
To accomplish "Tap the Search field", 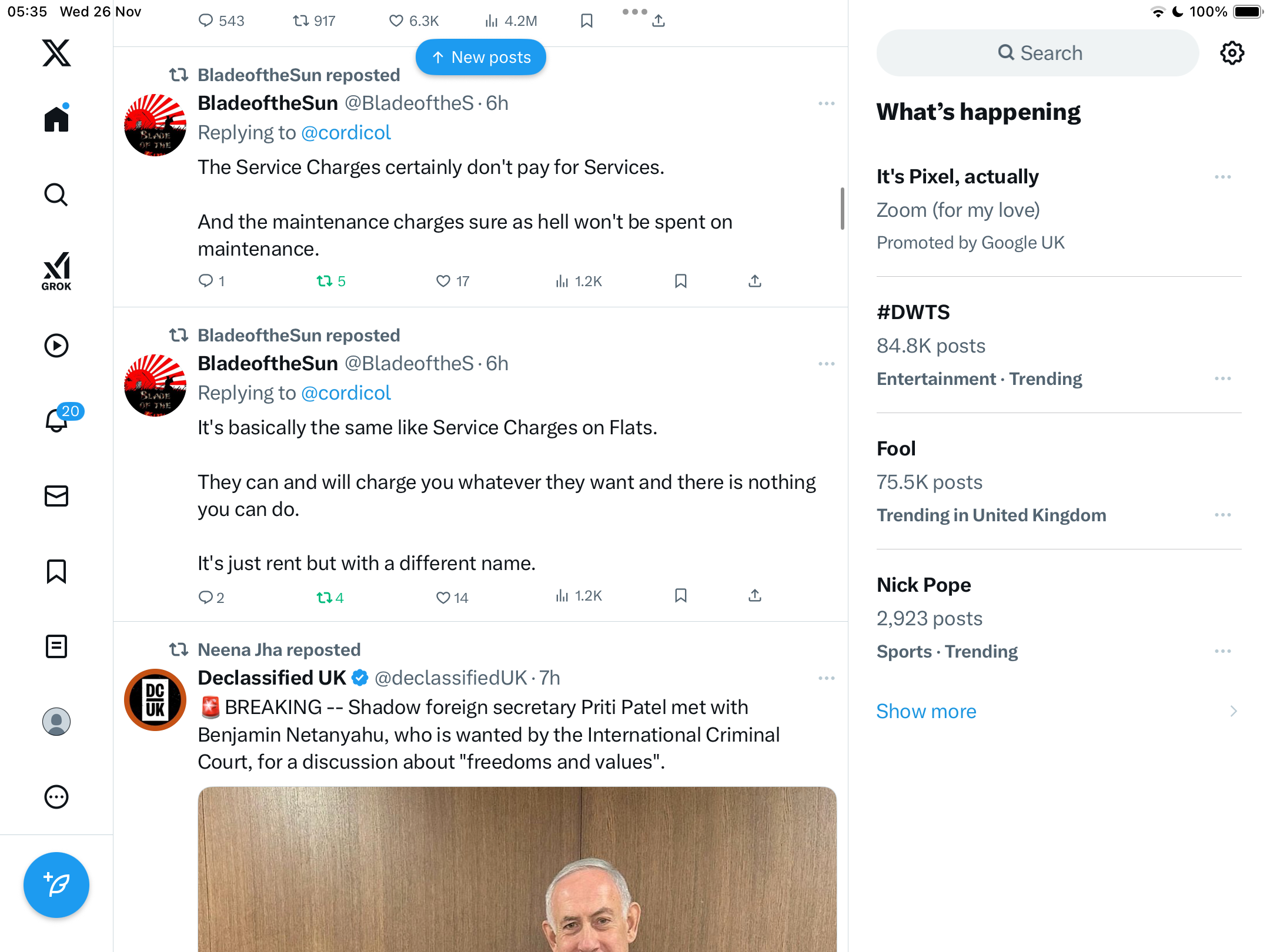I will [x=1037, y=53].
